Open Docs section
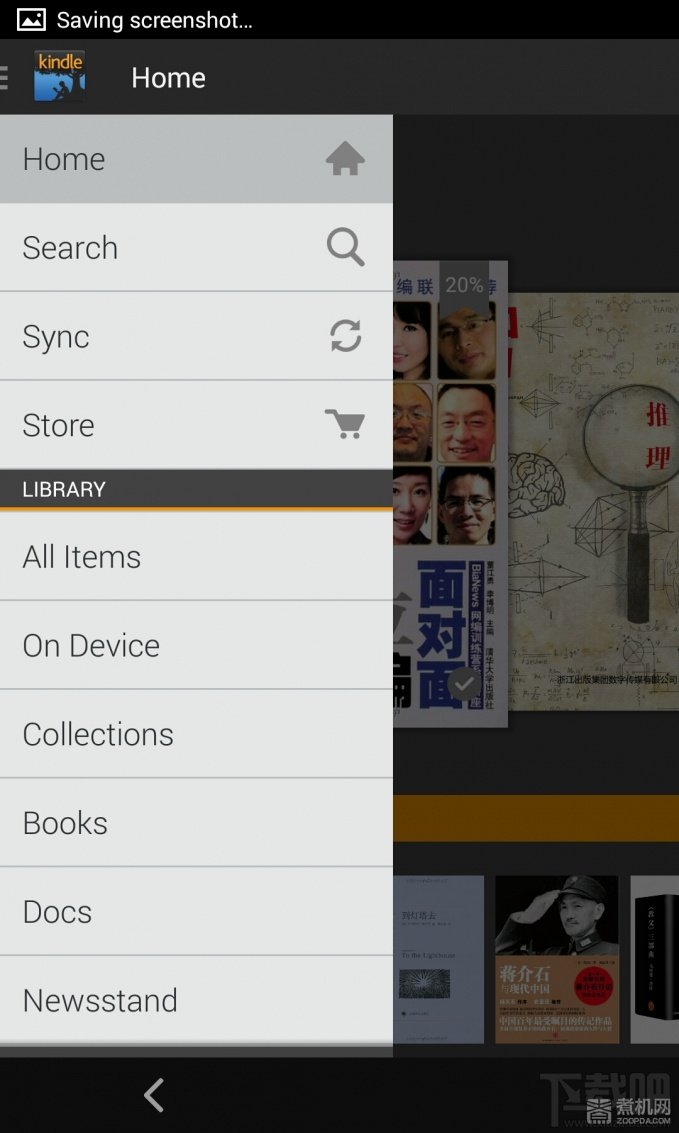This screenshot has height=1133, width=679. point(196,912)
